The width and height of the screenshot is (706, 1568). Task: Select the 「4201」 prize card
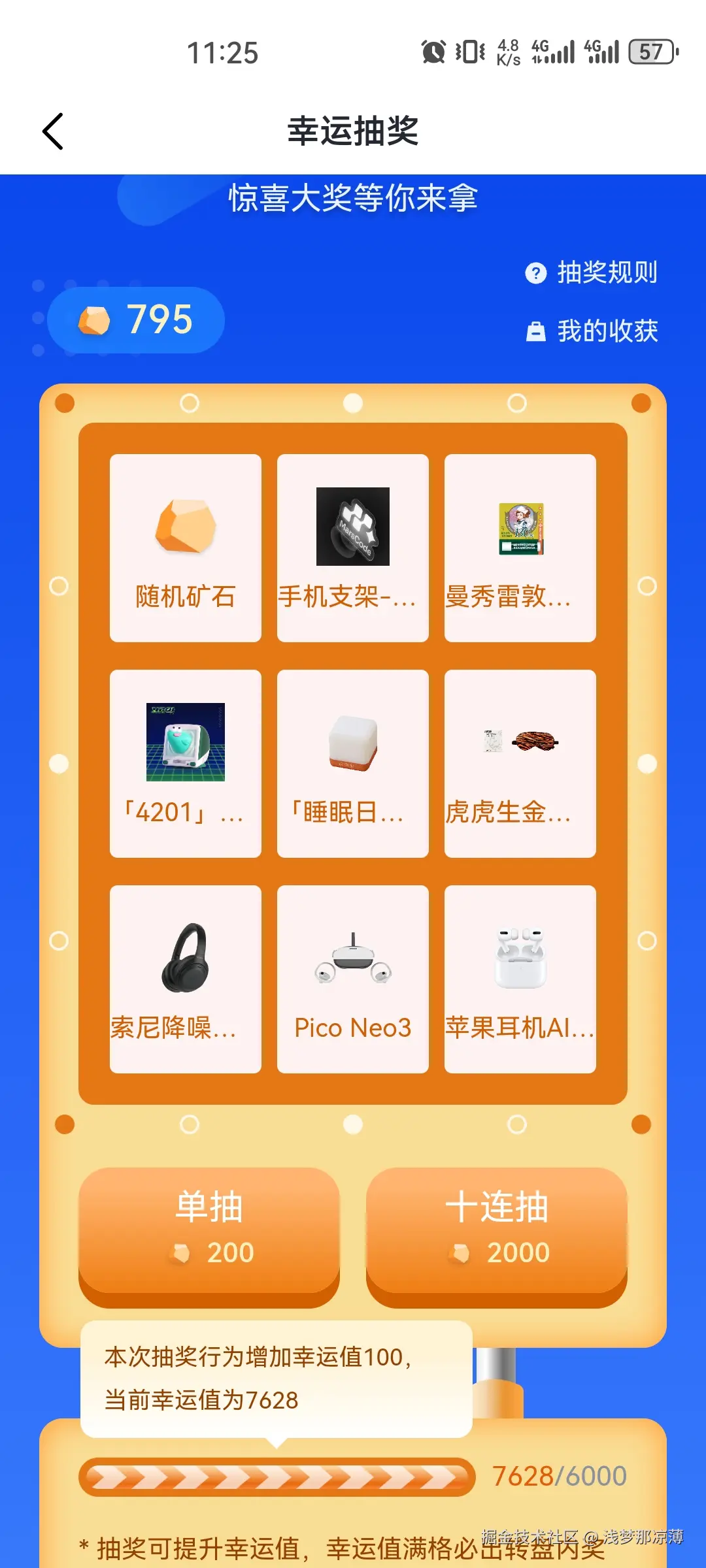[185, 763]
